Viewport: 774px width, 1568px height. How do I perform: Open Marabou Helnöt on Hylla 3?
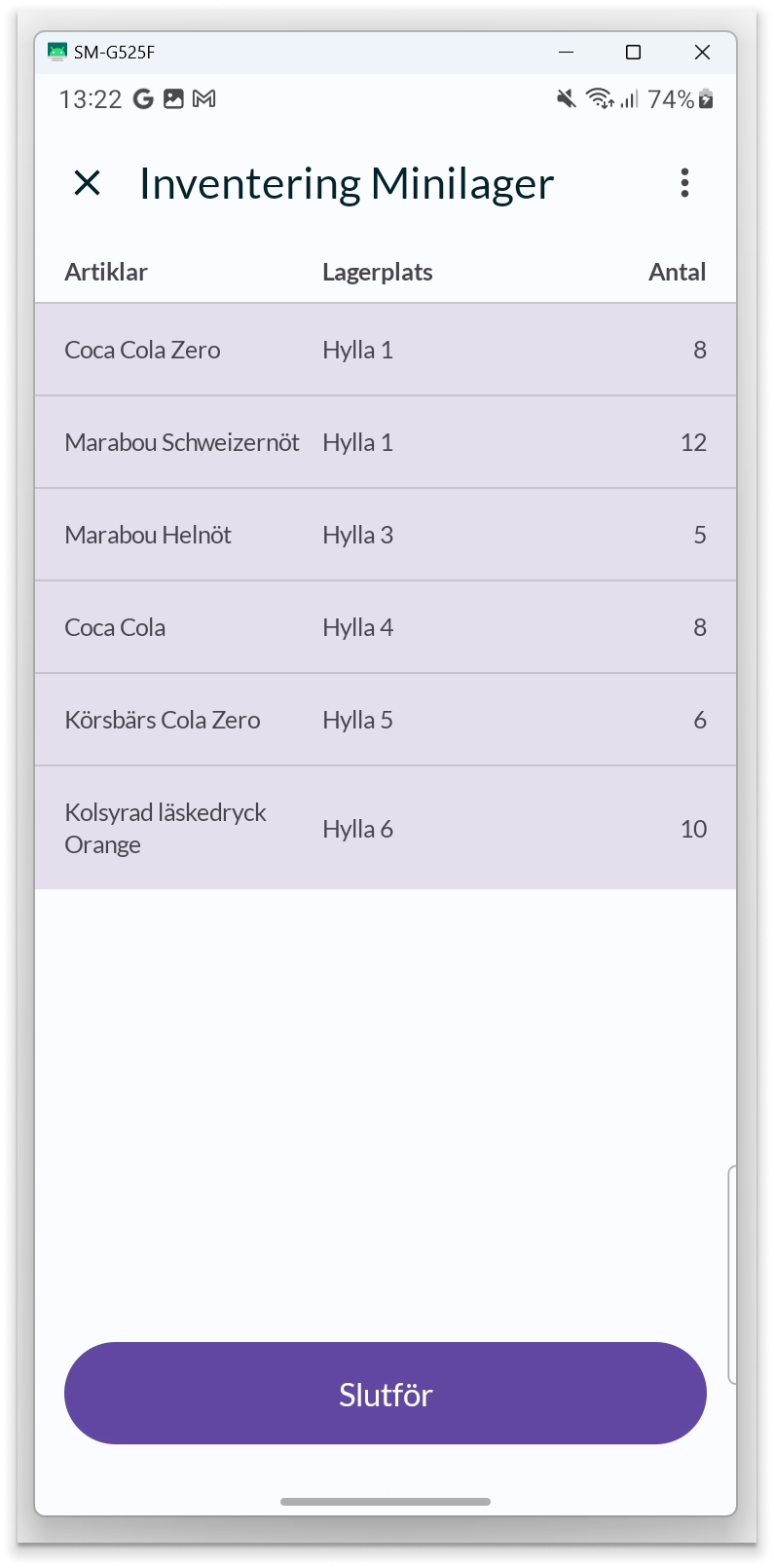tap(386, 535)
